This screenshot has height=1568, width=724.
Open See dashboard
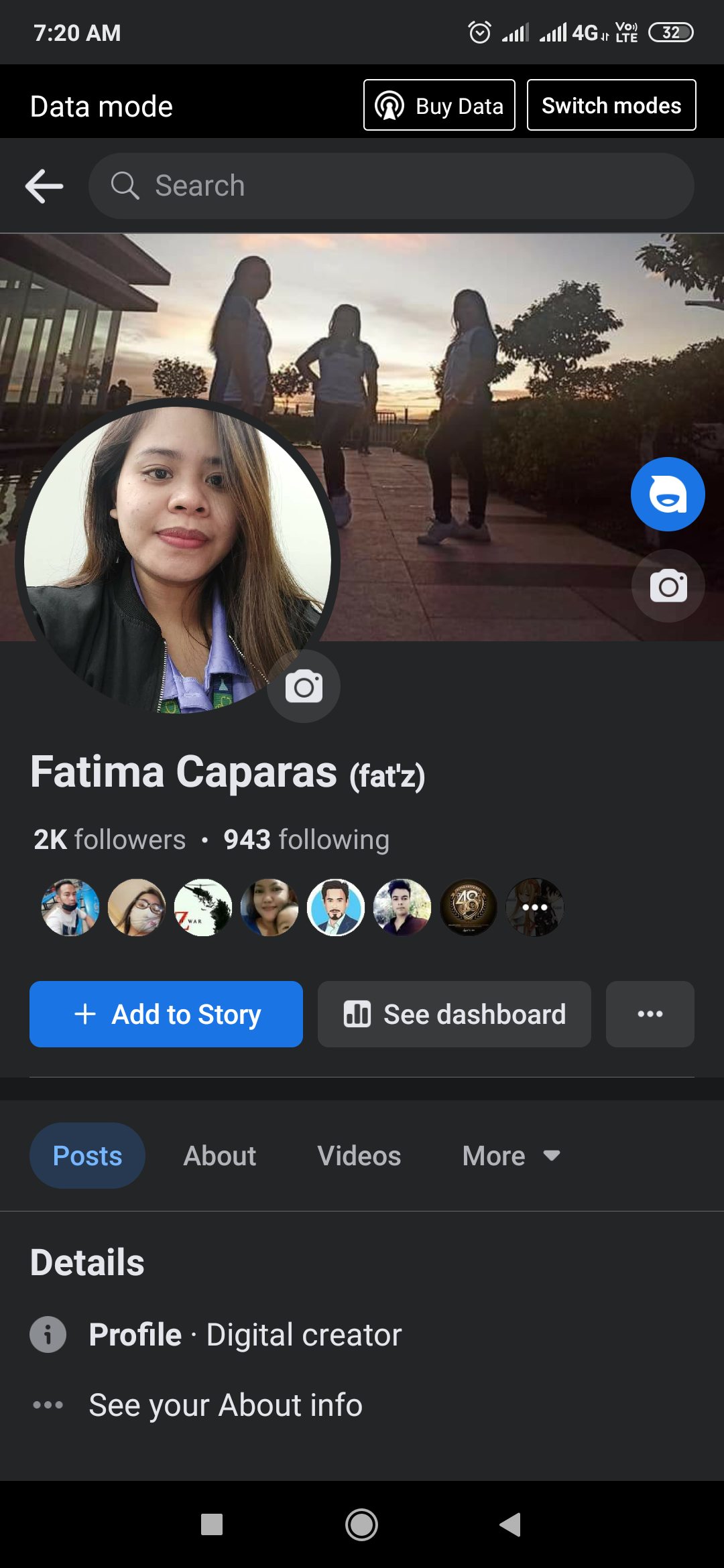point(455,1015)
